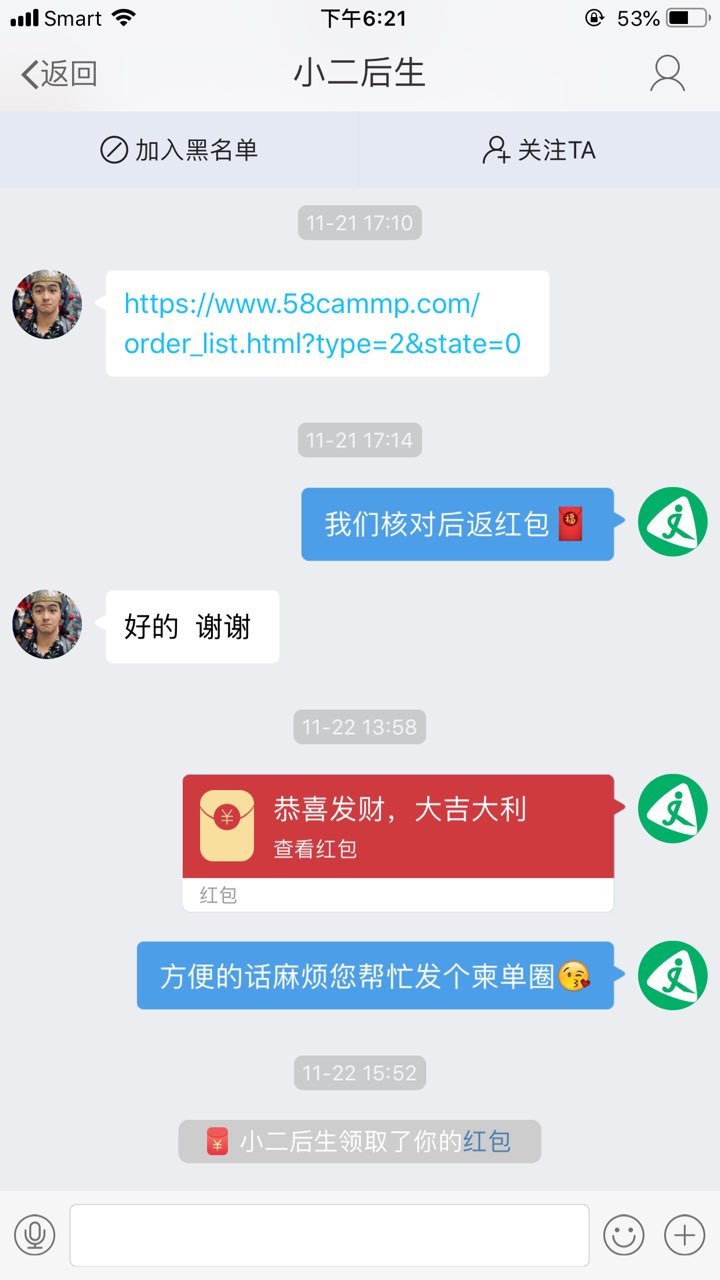Open the contact profile icon
This screenshot has height=1280, width=720.
667,74
